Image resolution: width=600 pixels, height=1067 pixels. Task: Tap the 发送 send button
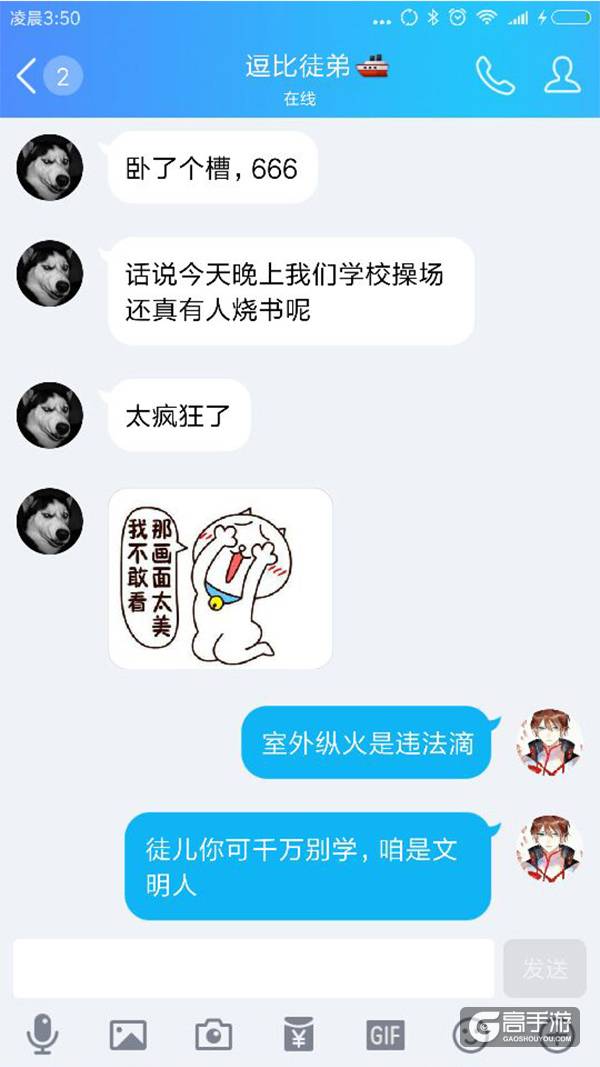click(x=544, y=968)
